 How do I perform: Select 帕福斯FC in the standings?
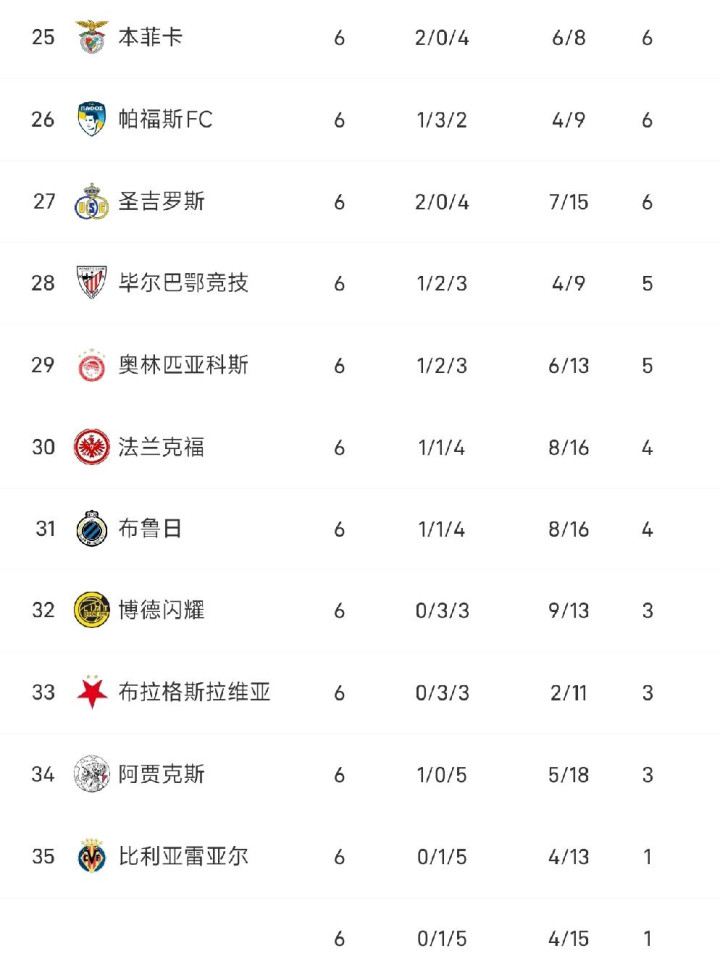[165, 120]
